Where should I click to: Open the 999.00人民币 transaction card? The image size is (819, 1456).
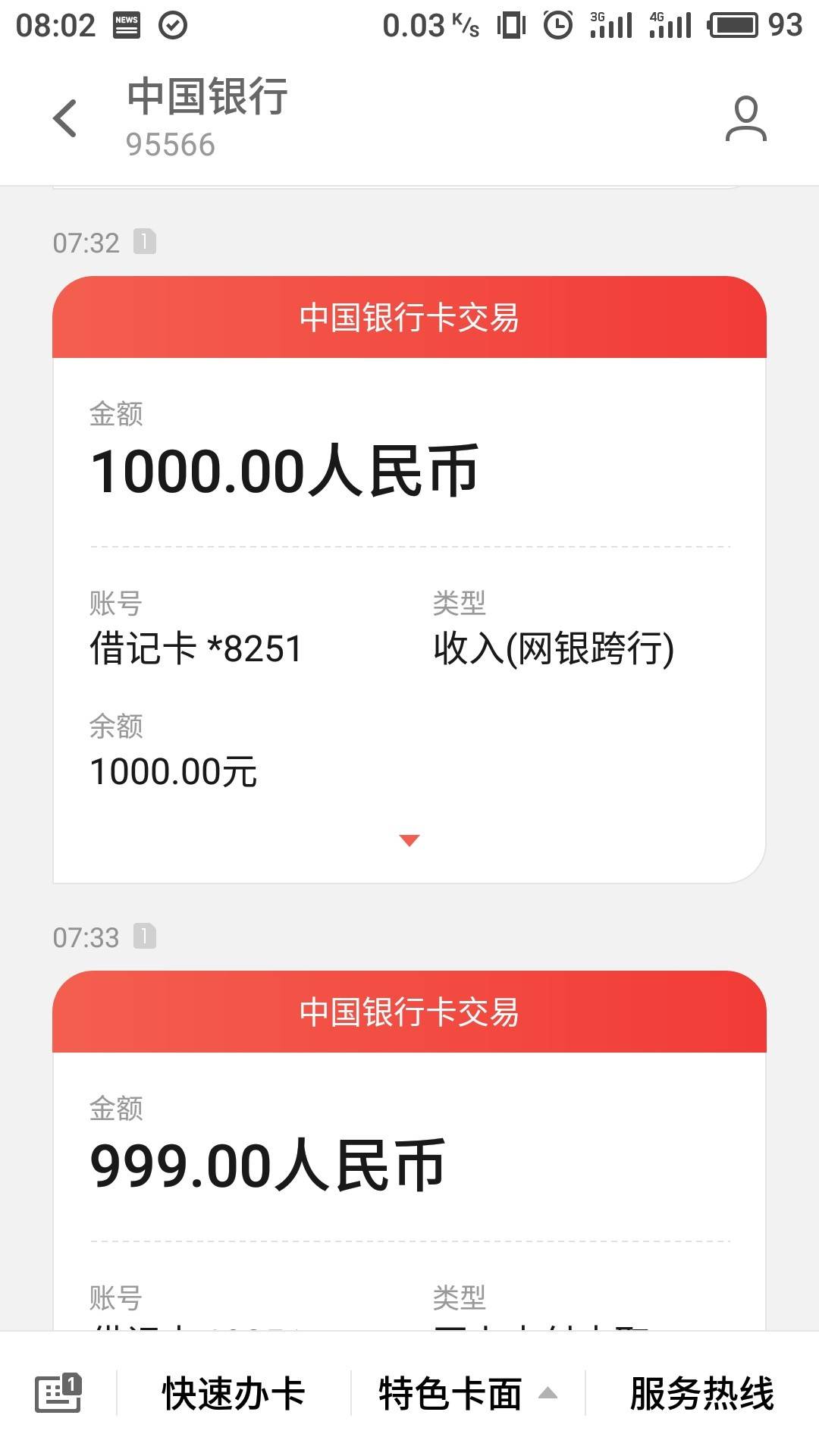click(x=409, y=1150)
